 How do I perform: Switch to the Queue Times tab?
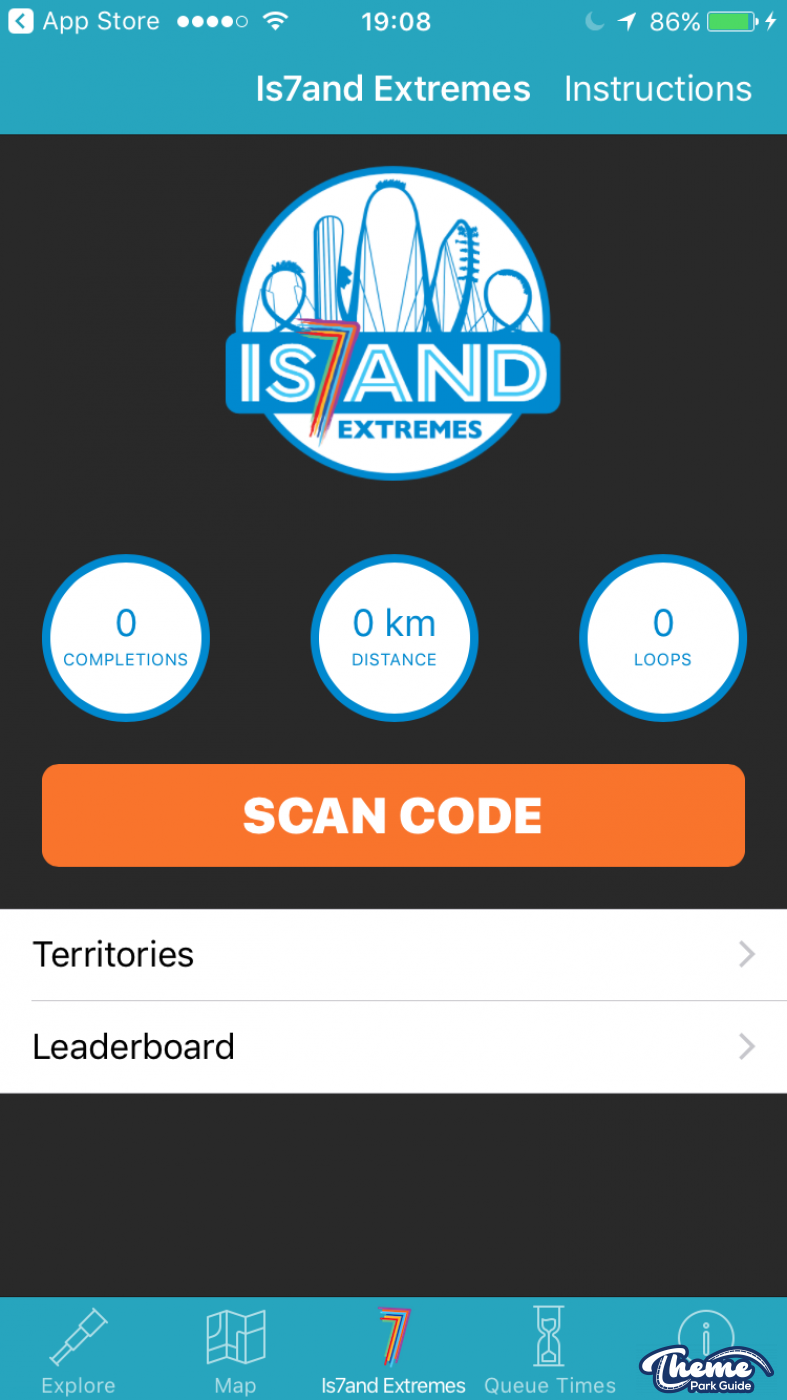pyautogui.click(x=550, y=1350)
